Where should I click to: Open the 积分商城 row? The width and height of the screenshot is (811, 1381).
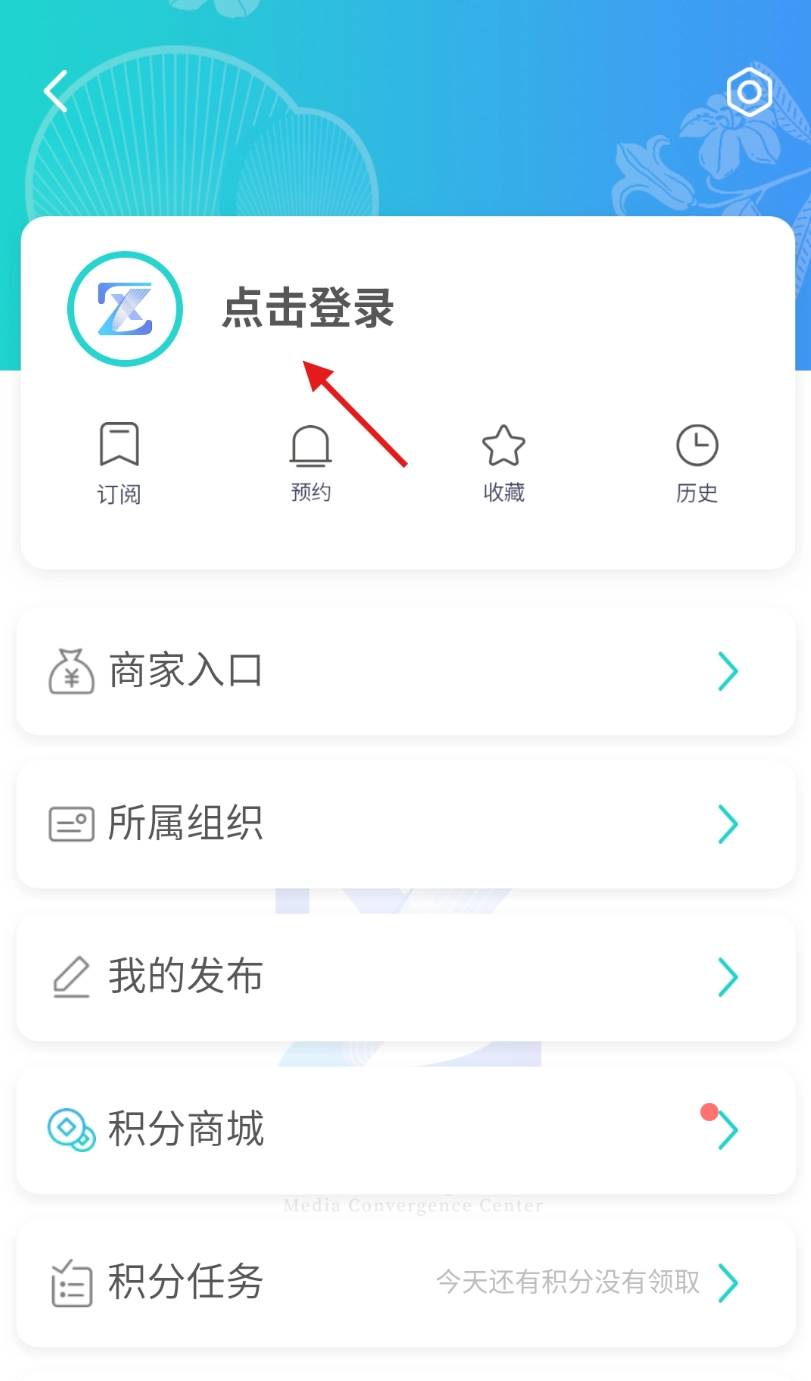405,1130
